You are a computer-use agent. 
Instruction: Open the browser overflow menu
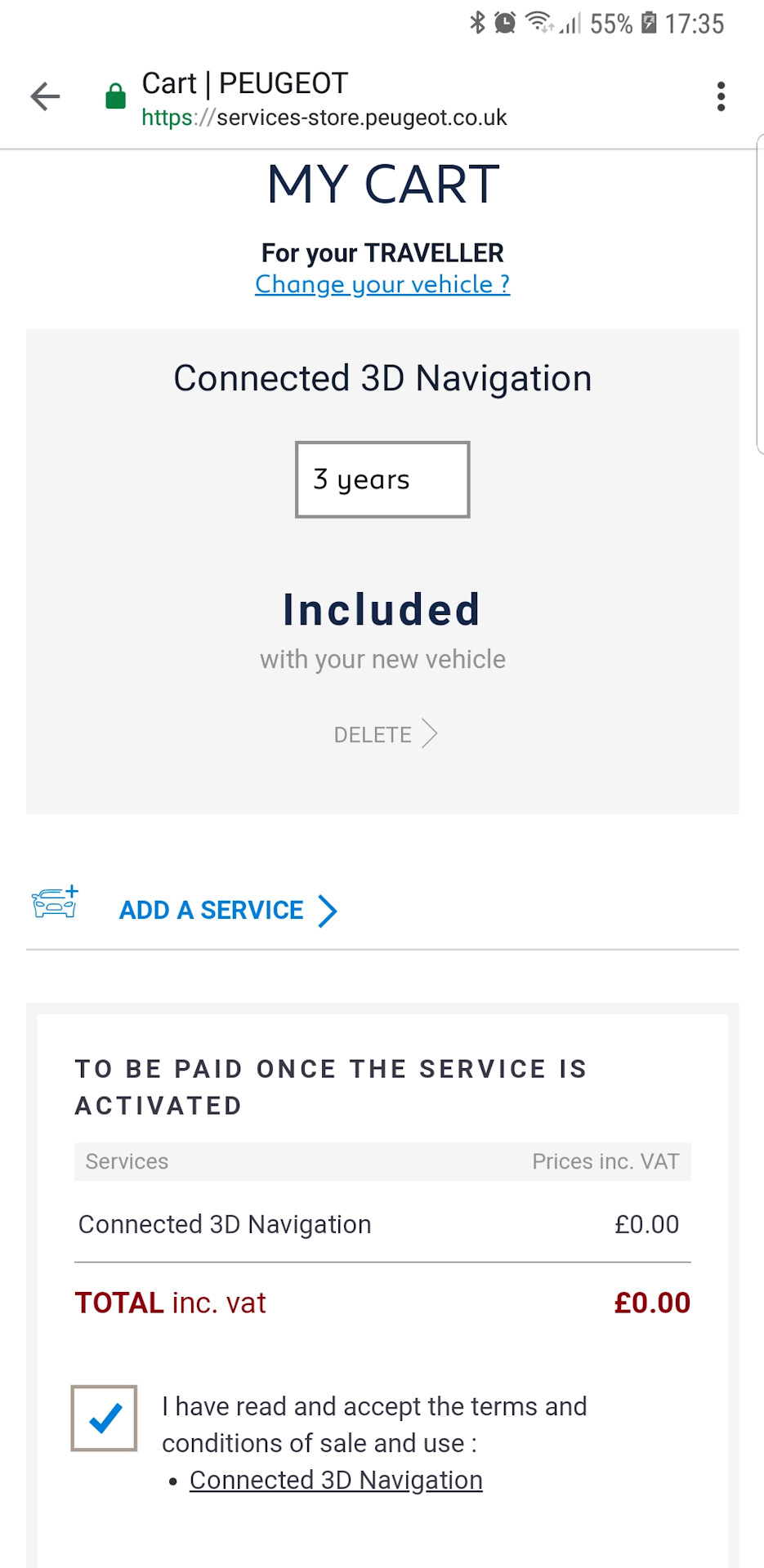(720, 96)
